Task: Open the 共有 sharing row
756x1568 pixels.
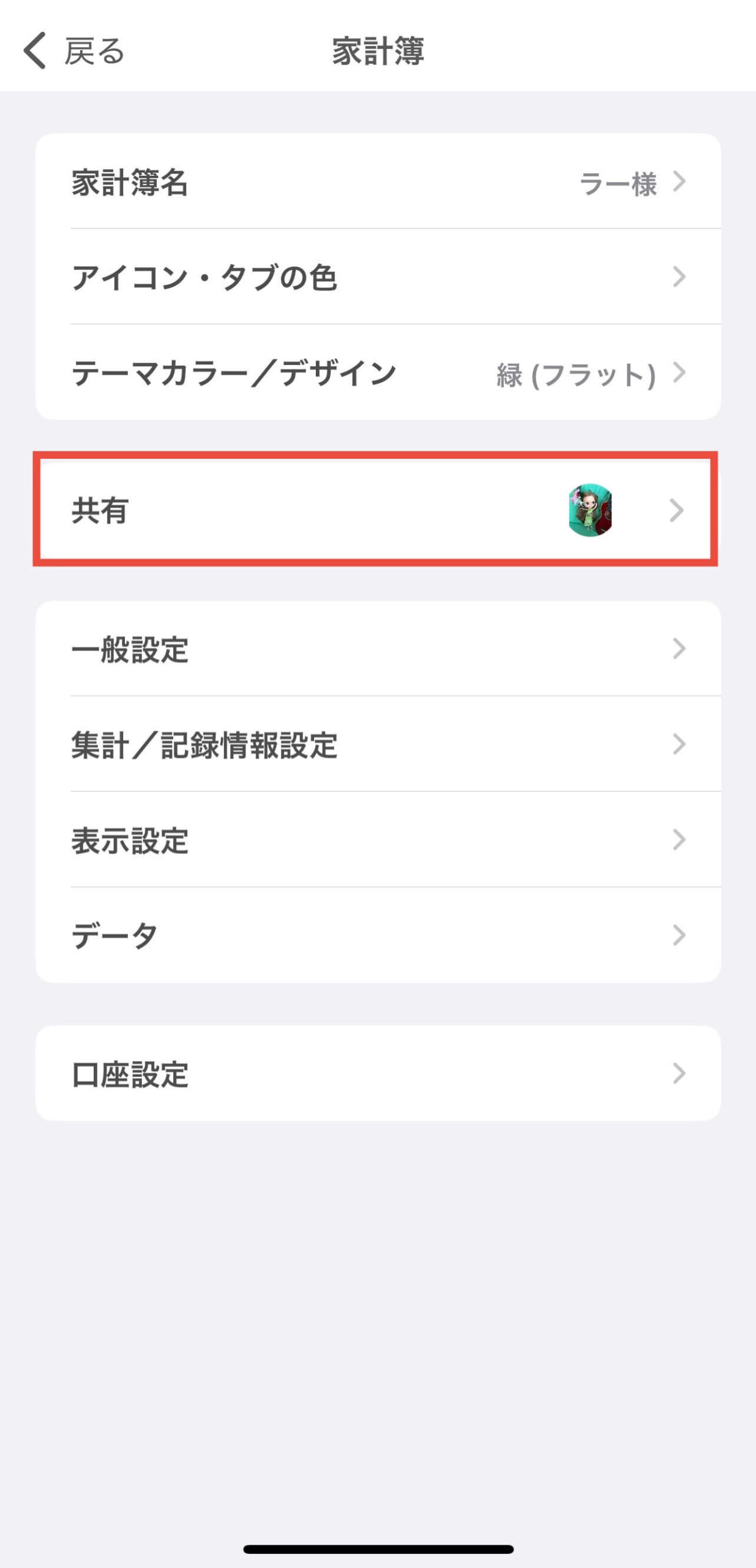Action: (x=375, y=510)
